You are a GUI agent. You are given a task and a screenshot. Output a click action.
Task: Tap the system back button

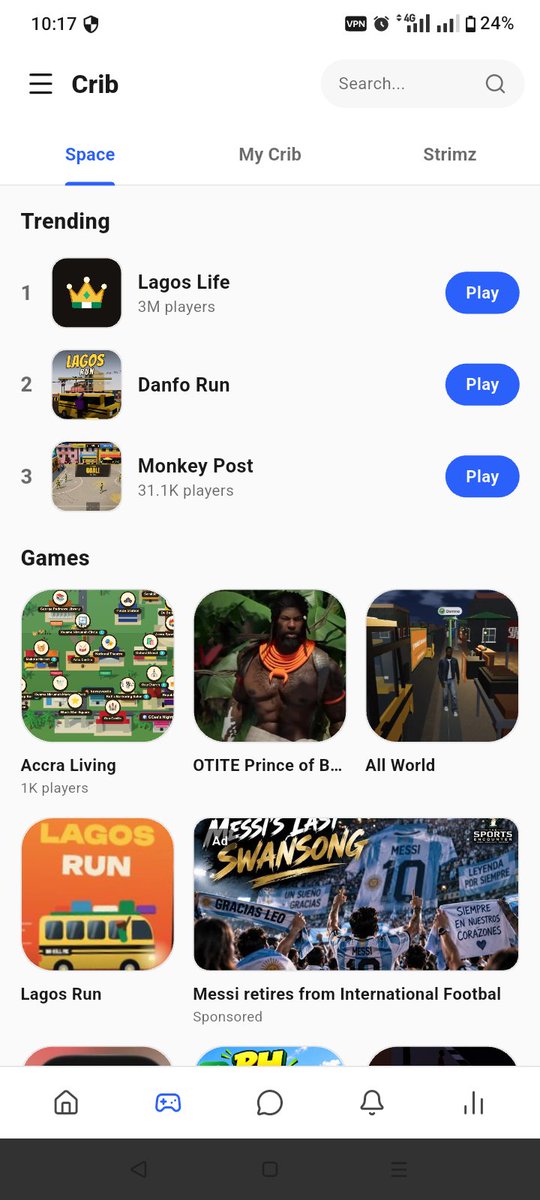(139, 1169)
